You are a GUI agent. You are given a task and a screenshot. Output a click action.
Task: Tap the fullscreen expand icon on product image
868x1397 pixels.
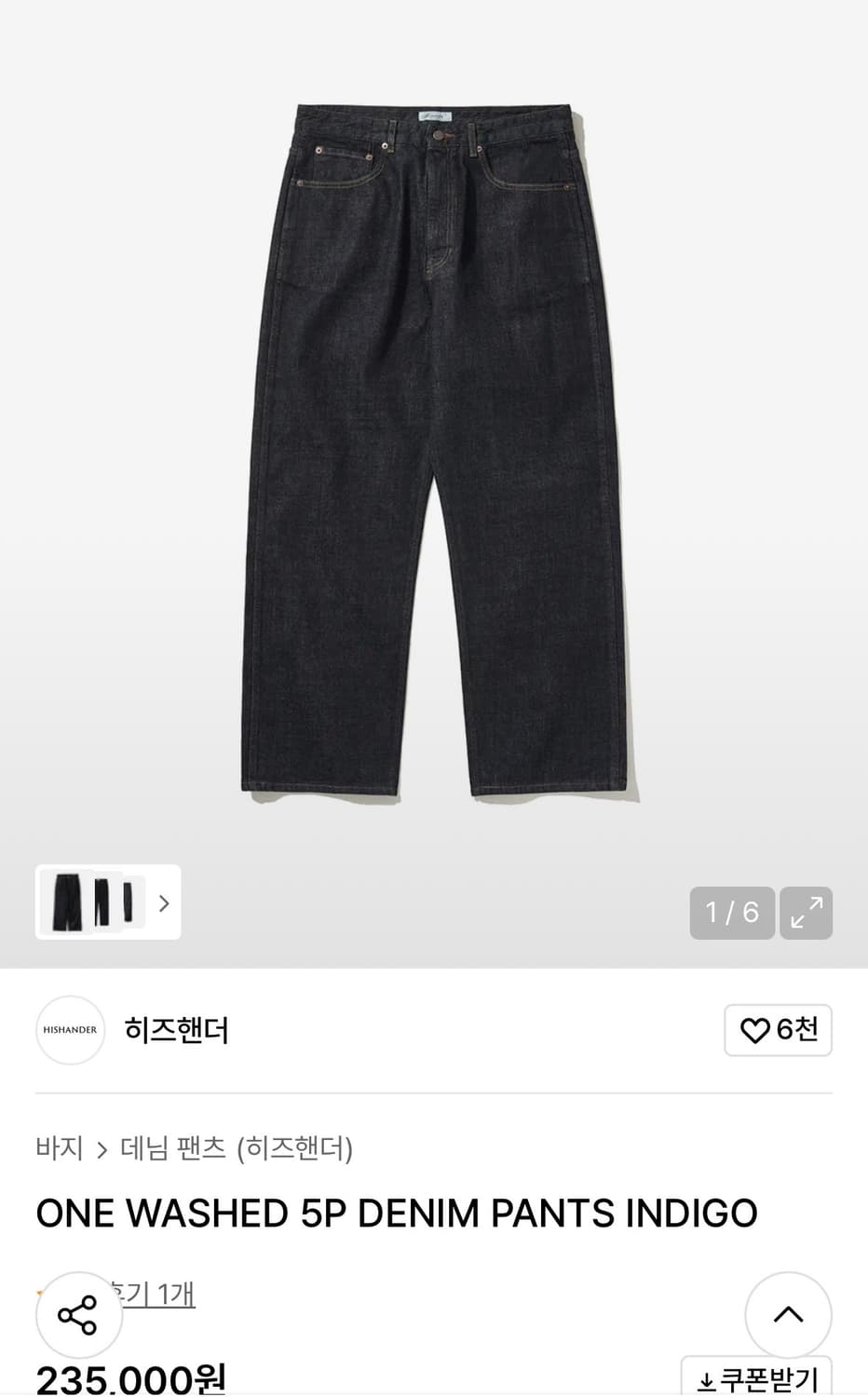coord(806,913)
